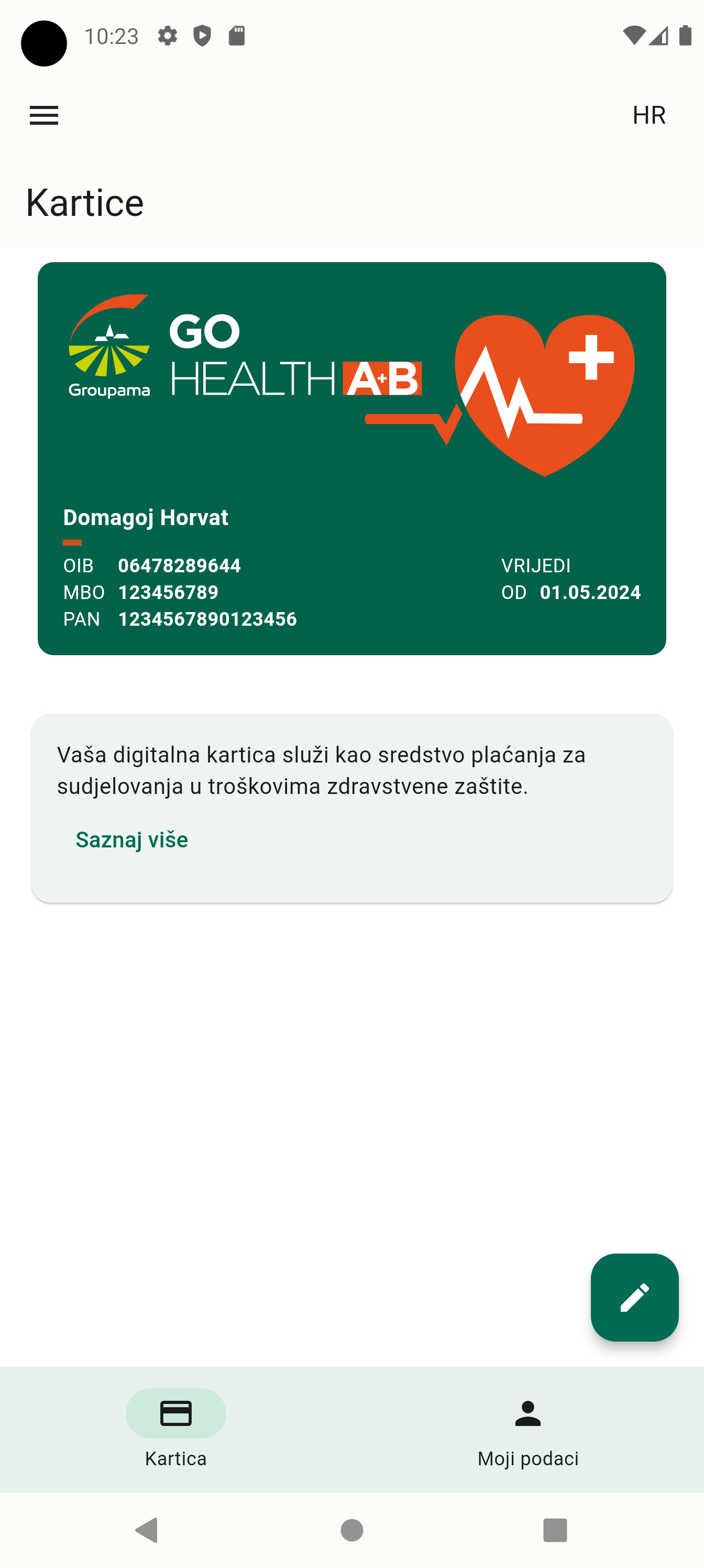This screenshot has width=704, height=1568.
Task: Open the GO Health A+B card
Action: pyautogui.click(x=351, y=459)
